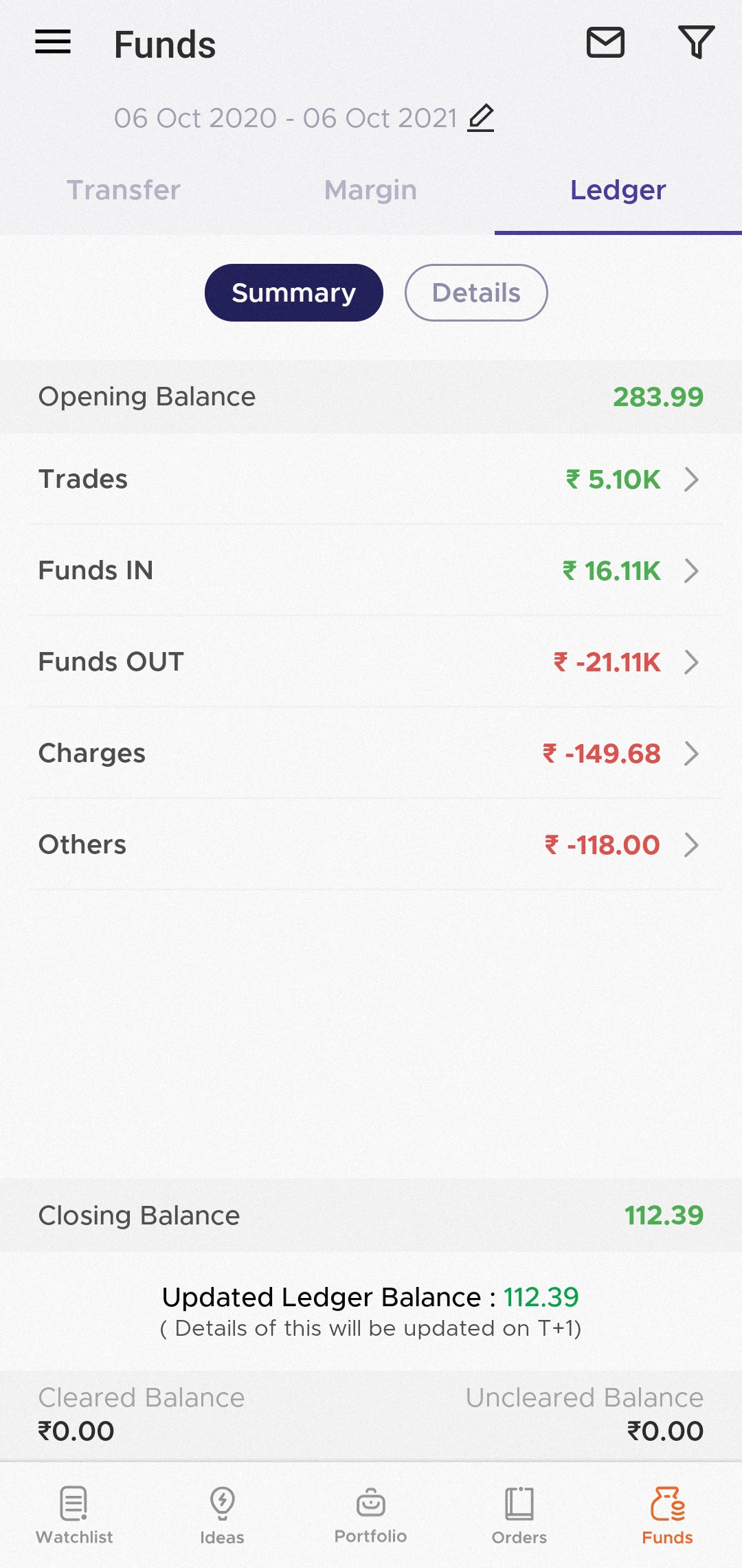The width and height of the screenshot is (742, 1568).
Task: Edit the ledger date range
Action: pos(481,117)
